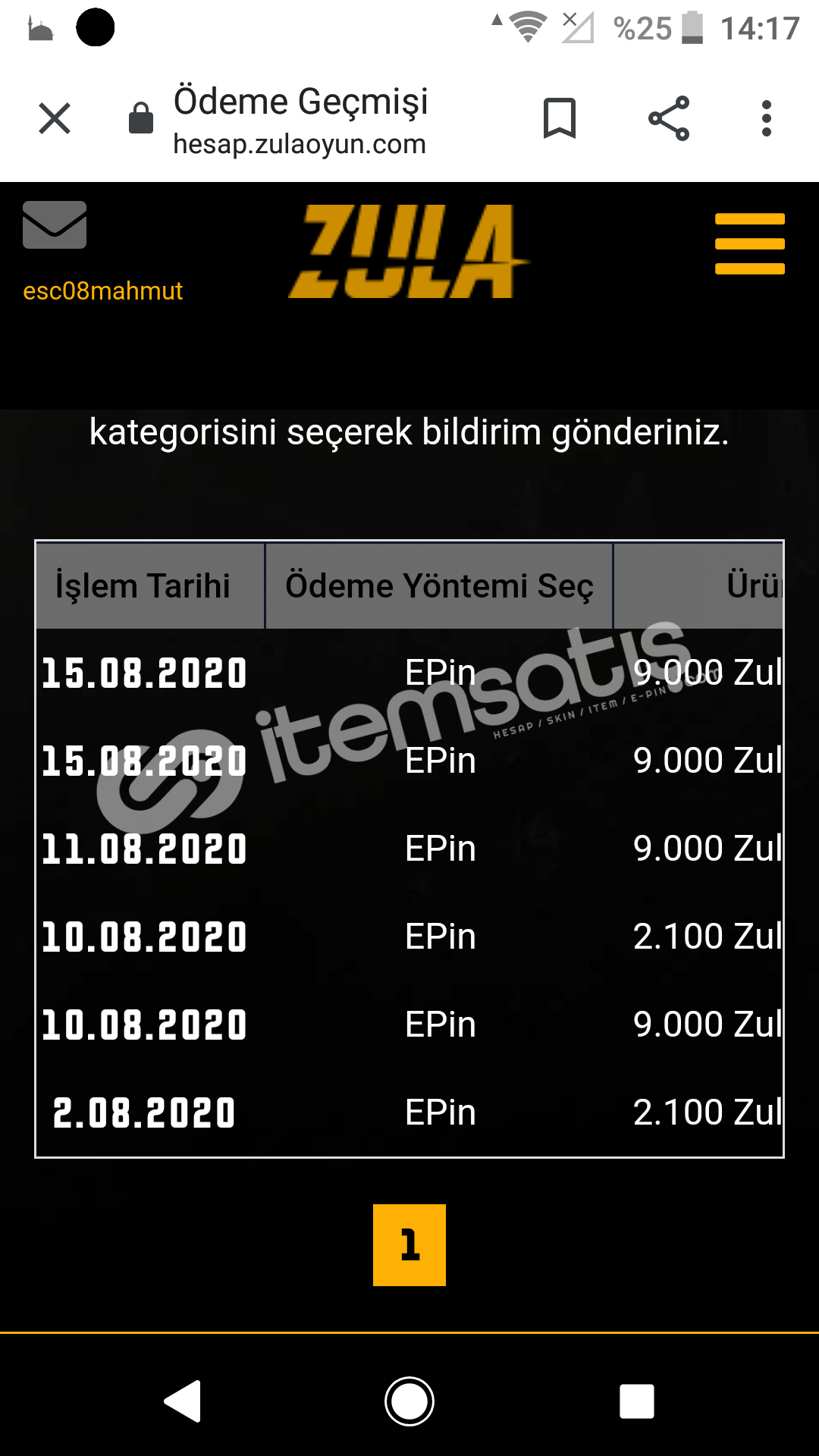This screenshot has height=1456, width=819.
Task: Open the yellow hamburger menu
Action: pyautogui.click(x=750, y=243)
